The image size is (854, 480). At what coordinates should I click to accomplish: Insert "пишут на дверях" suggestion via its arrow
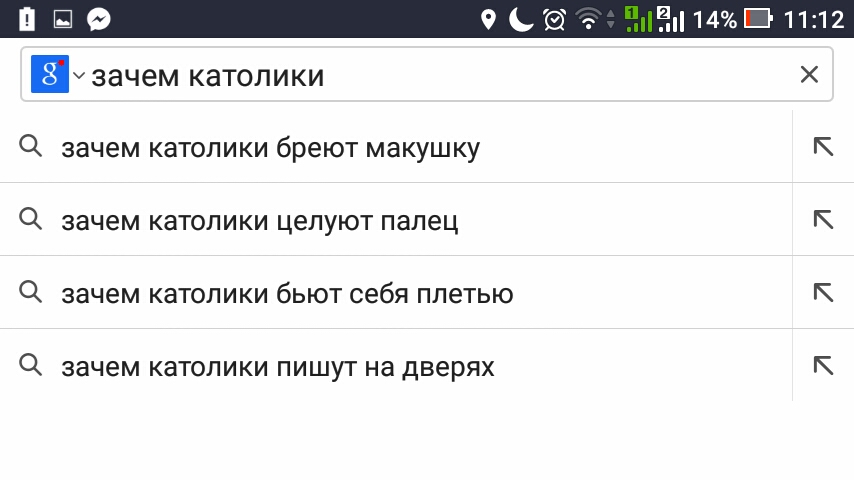[823, 365]
